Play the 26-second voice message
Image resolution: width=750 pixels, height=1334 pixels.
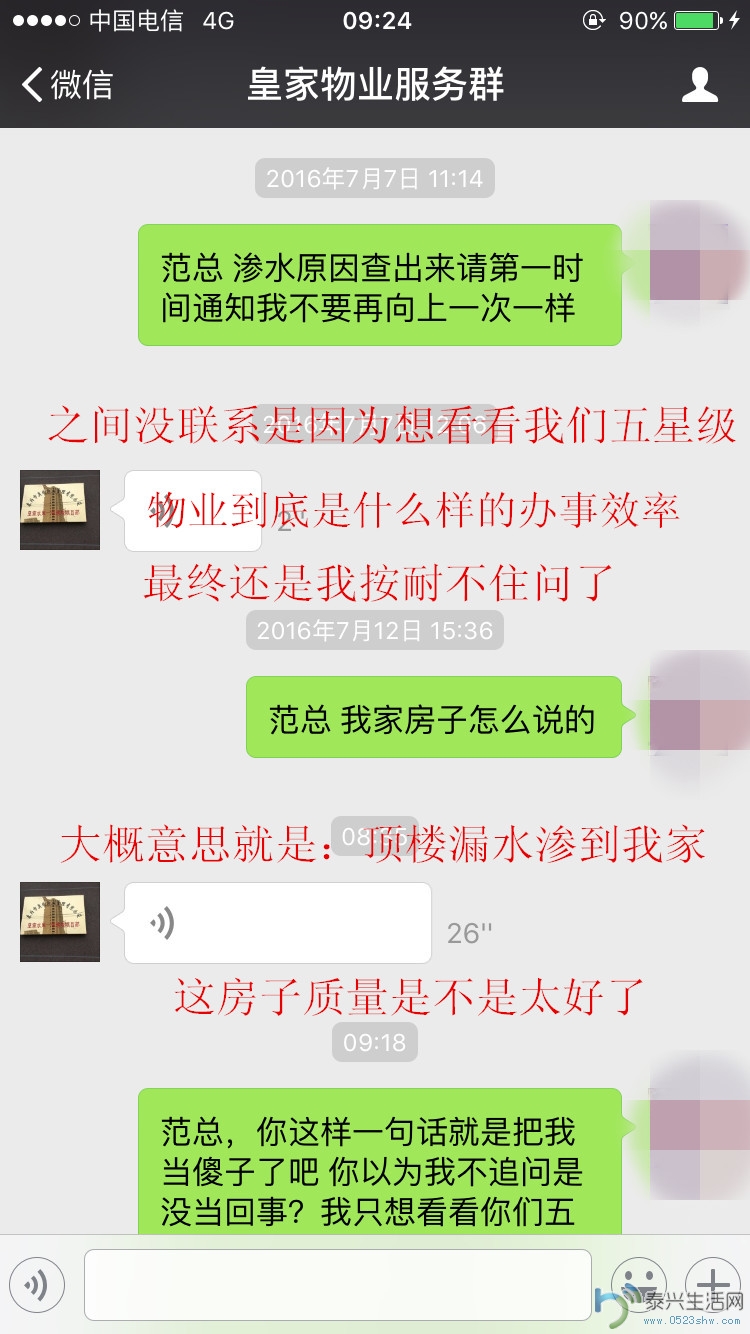(x=278, y=923)
